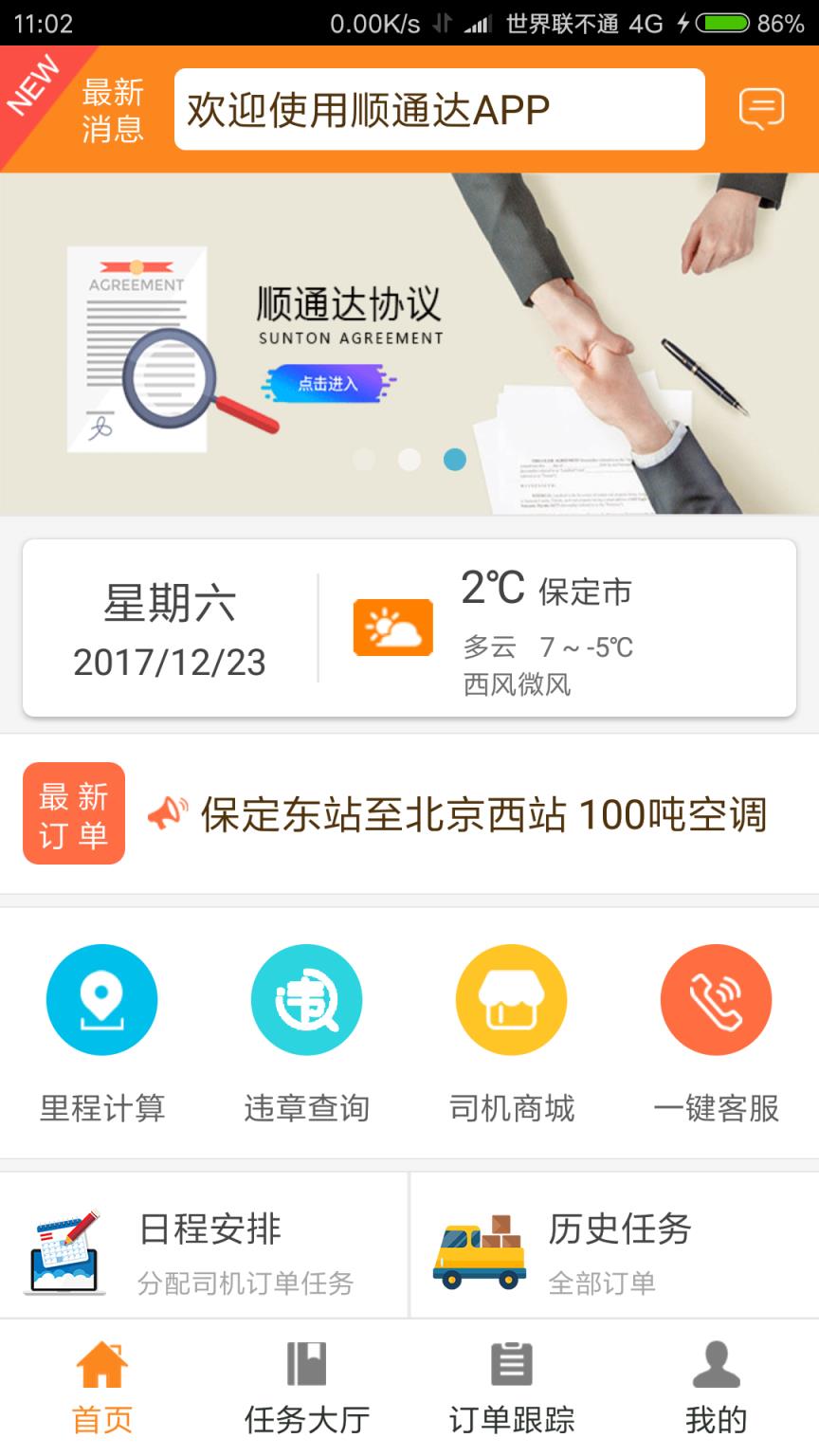This screenshot has height=1456, width=819.
Task: Open the 违章查询 violation query icon
Action: (x=306, y=998)
